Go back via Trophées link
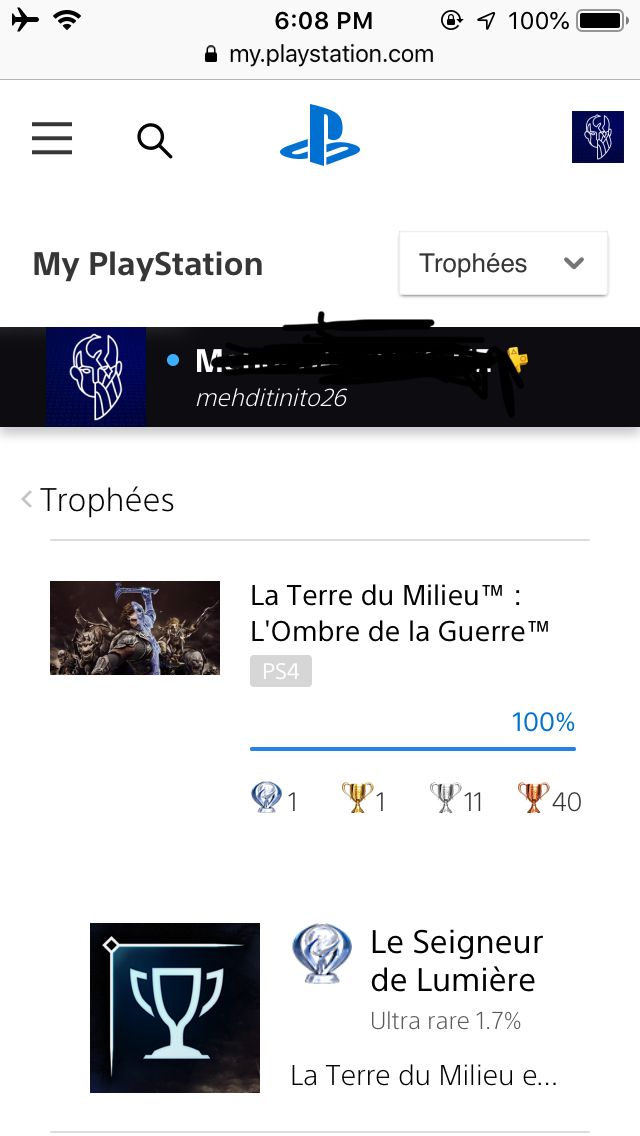 (98, 500)
